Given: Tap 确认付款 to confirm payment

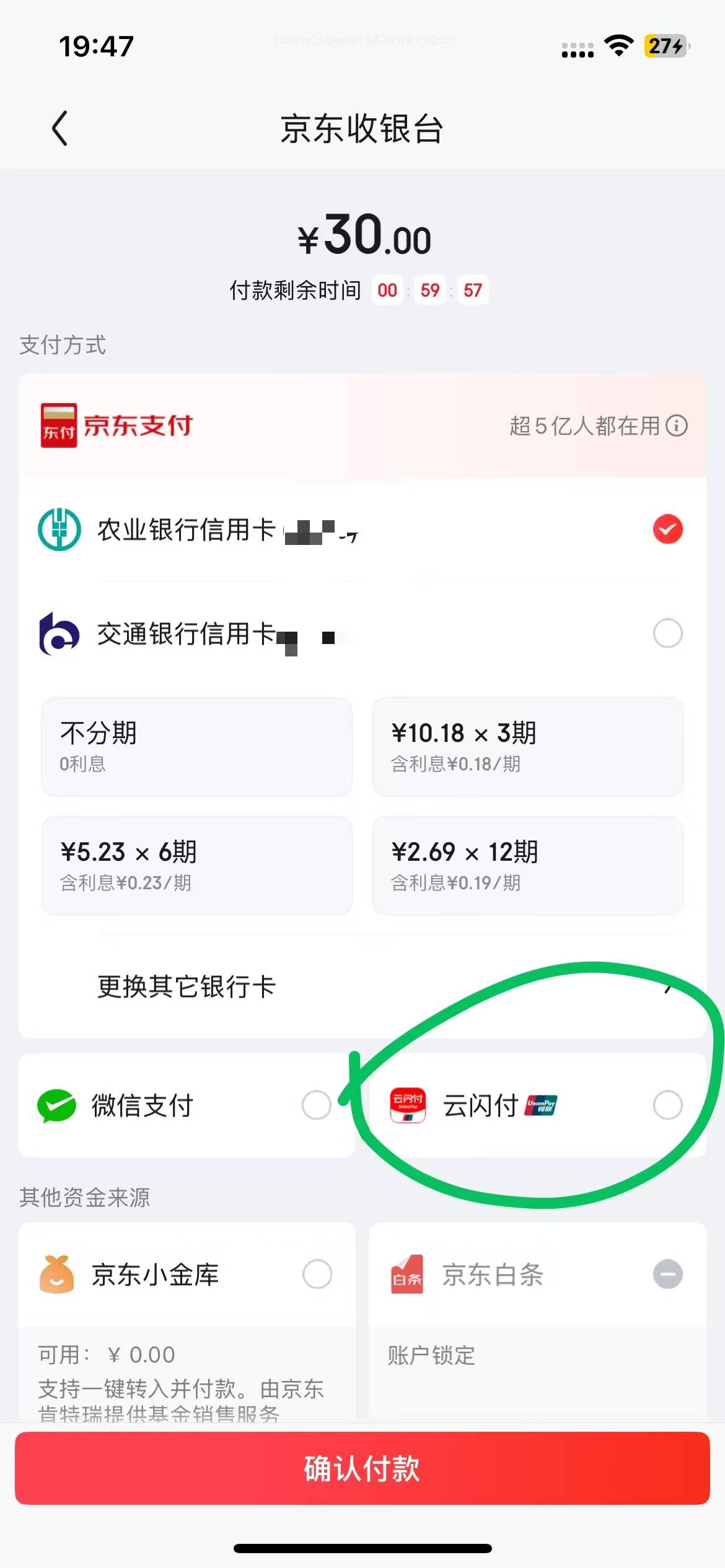Looking at the screenshot, I should (362, 1468).
